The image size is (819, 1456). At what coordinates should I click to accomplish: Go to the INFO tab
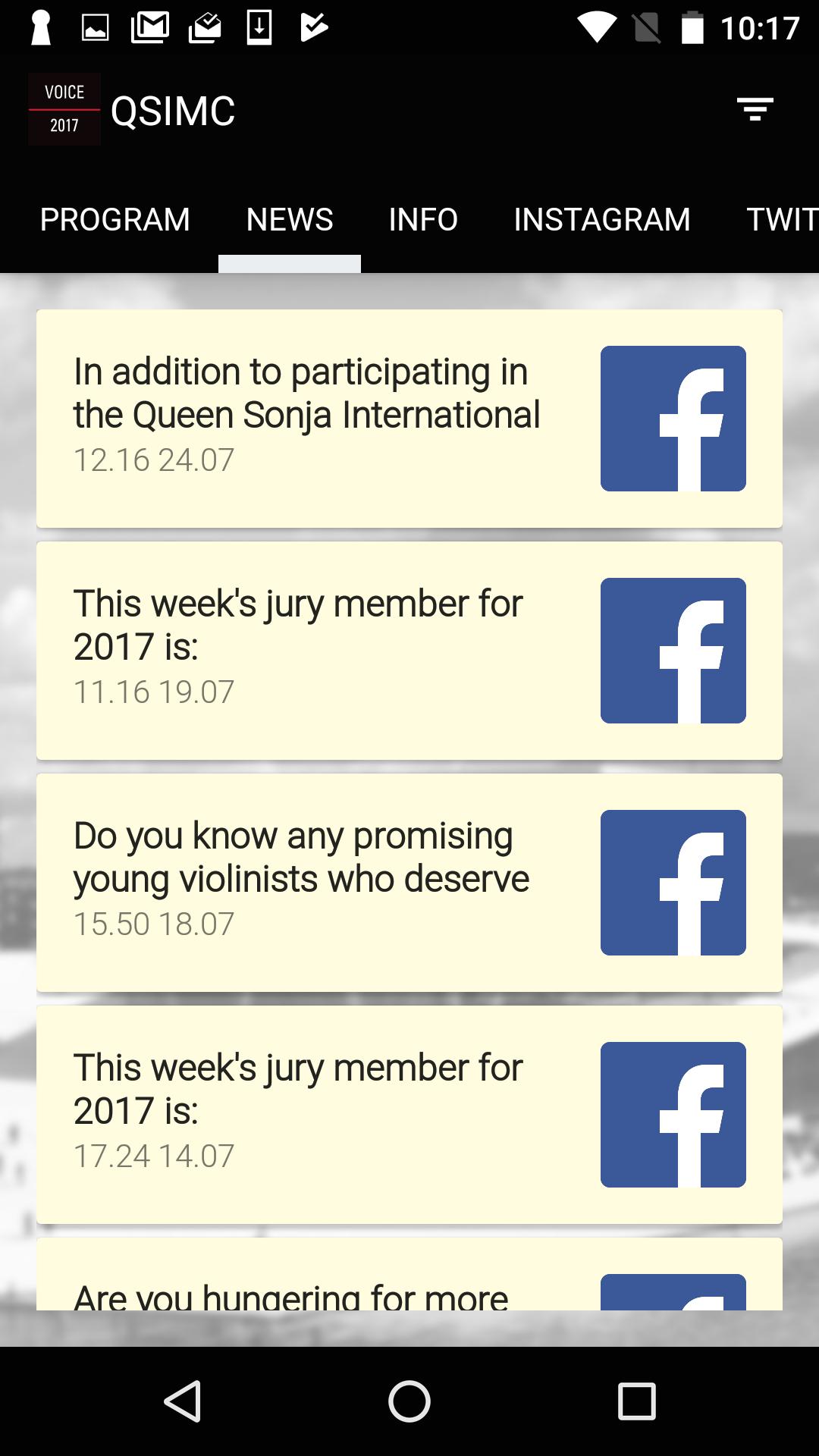(423, 220)
